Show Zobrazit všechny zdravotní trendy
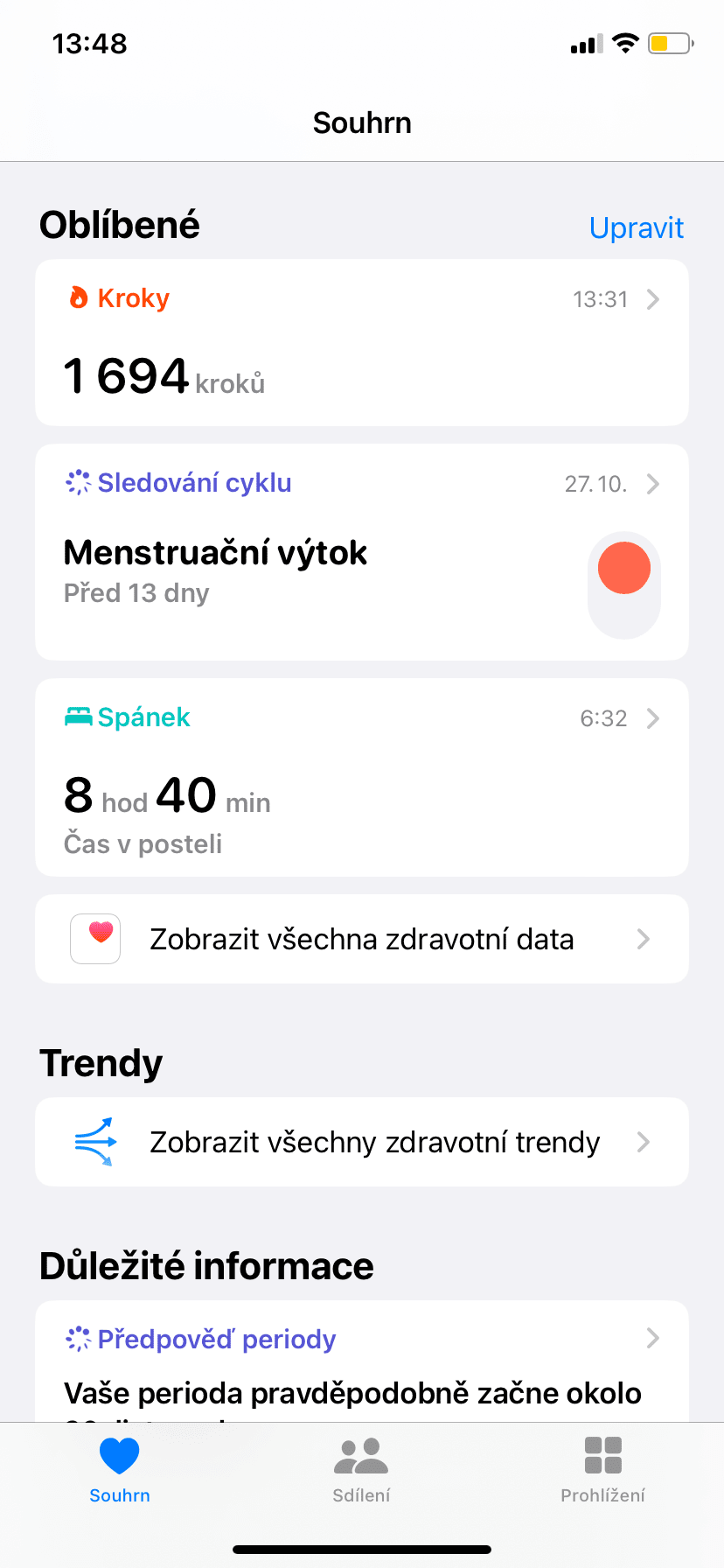This screenshot has width=724, height=1568. pos(361,1142)
